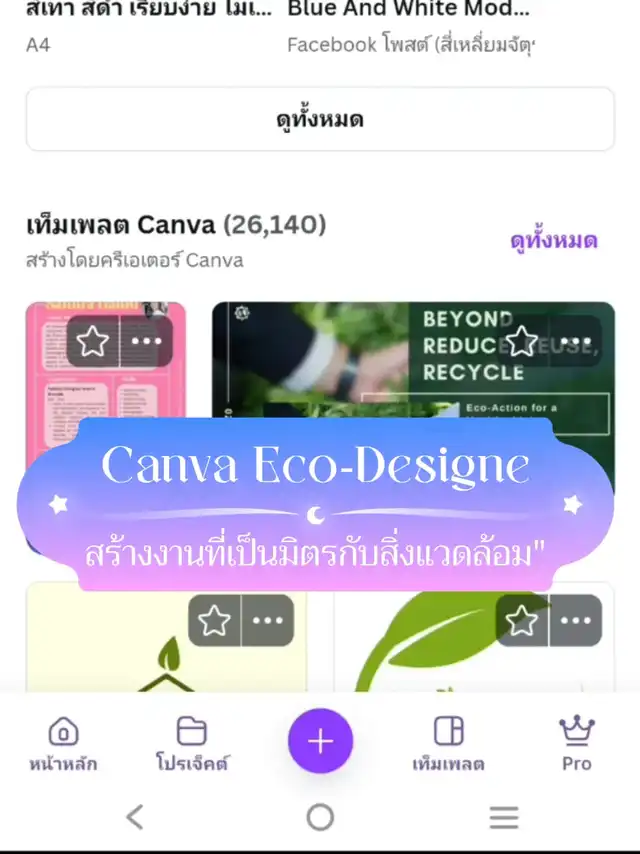Open the Pro tab
This screenshot has height=854, width=640.
(x=576, y=743)
